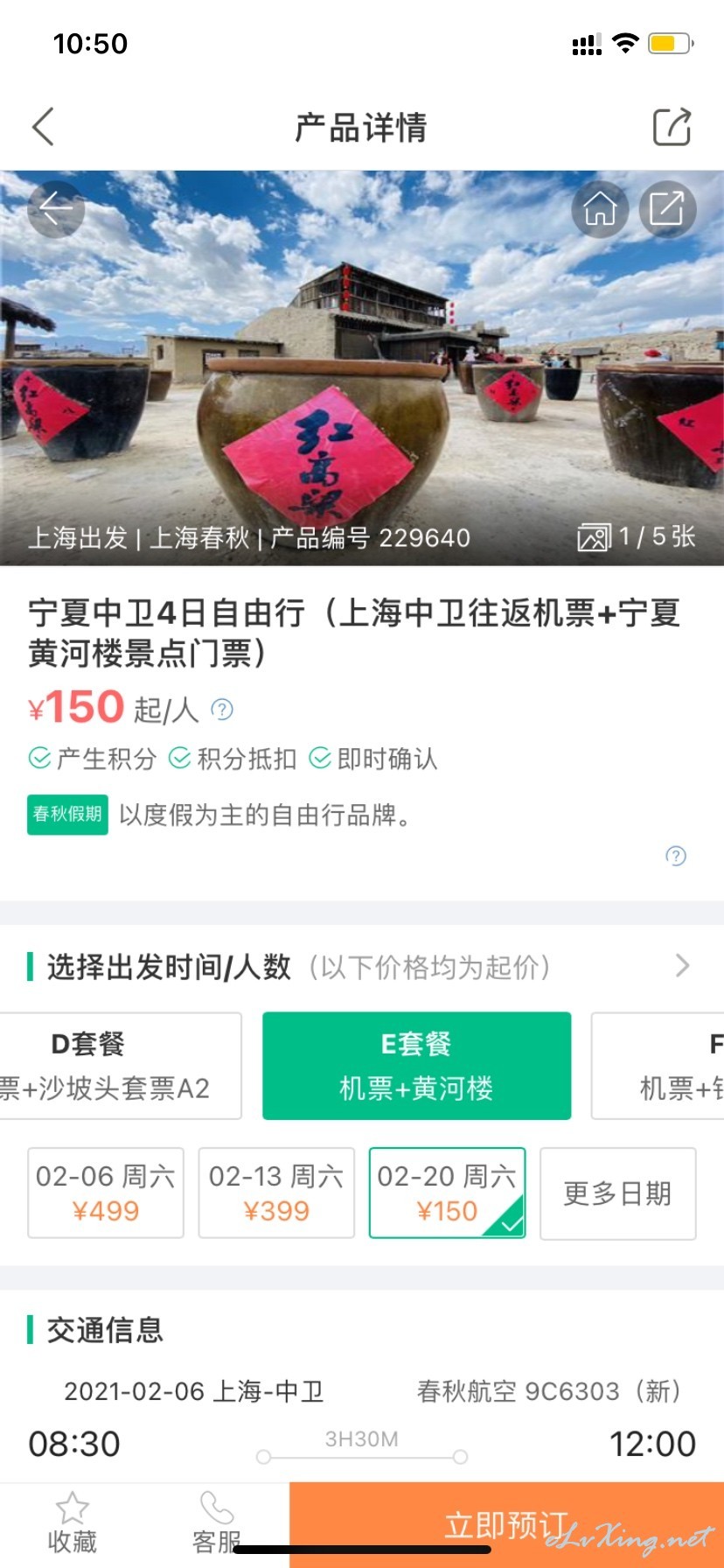The height and width of the screenshot is (1568, 724).
Task: Expand 选择出发时间/人数 chevron
Action: tap(683, 966)
